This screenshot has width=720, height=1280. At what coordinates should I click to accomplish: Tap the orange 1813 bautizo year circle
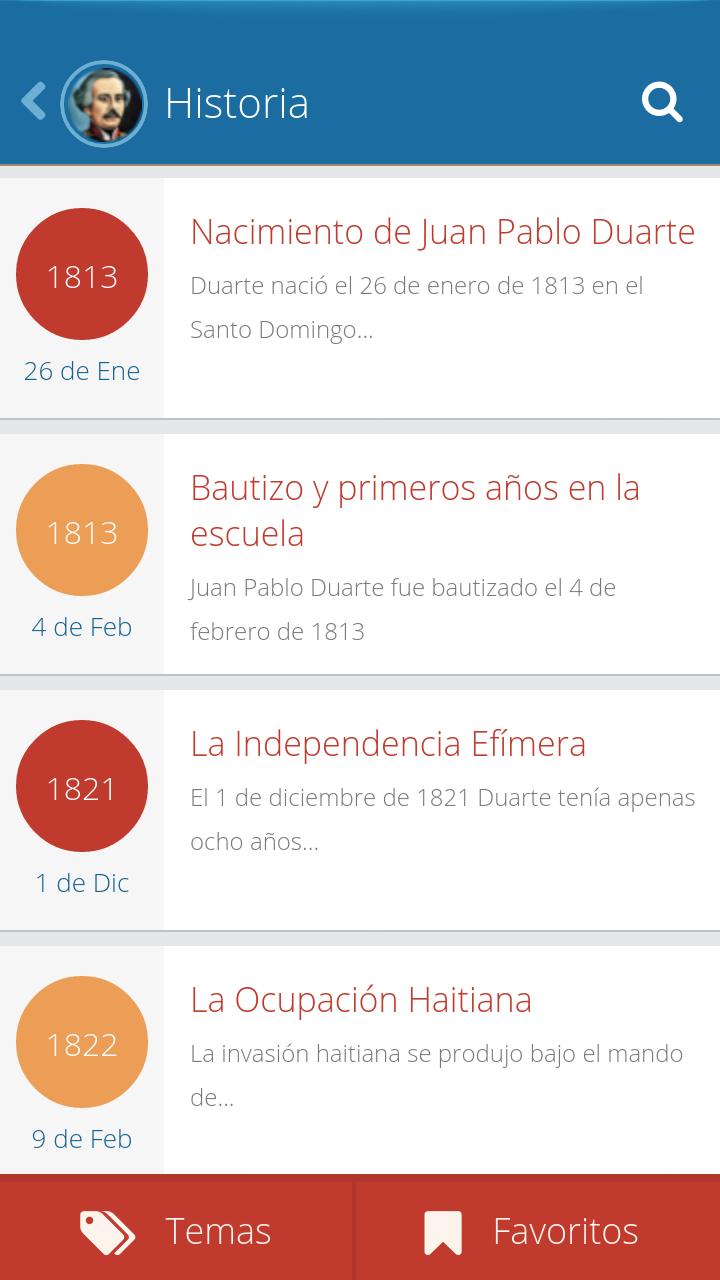[x=82, y=529]
